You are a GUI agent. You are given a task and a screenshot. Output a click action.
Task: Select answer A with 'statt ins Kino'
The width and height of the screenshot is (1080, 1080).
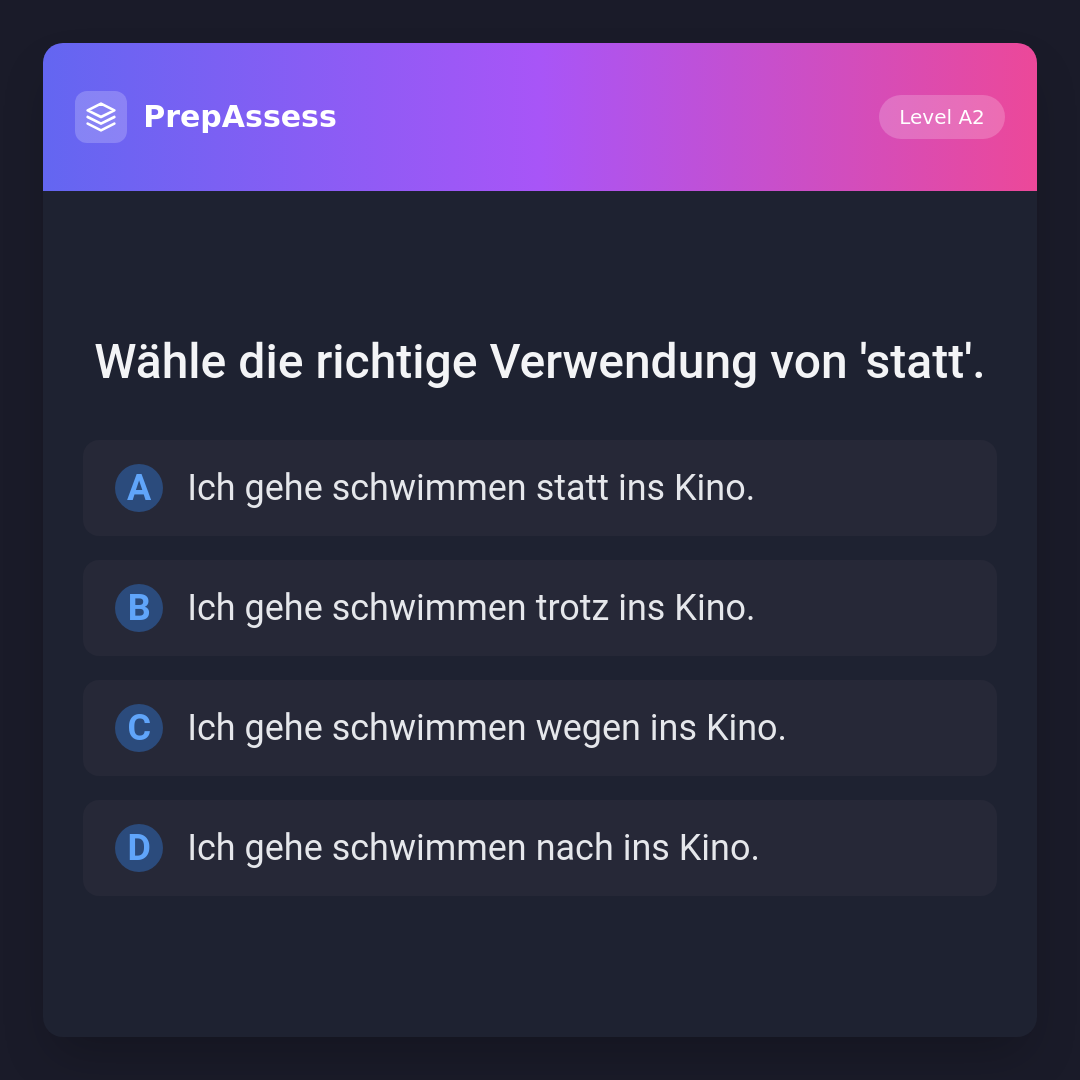click(540, 488)
